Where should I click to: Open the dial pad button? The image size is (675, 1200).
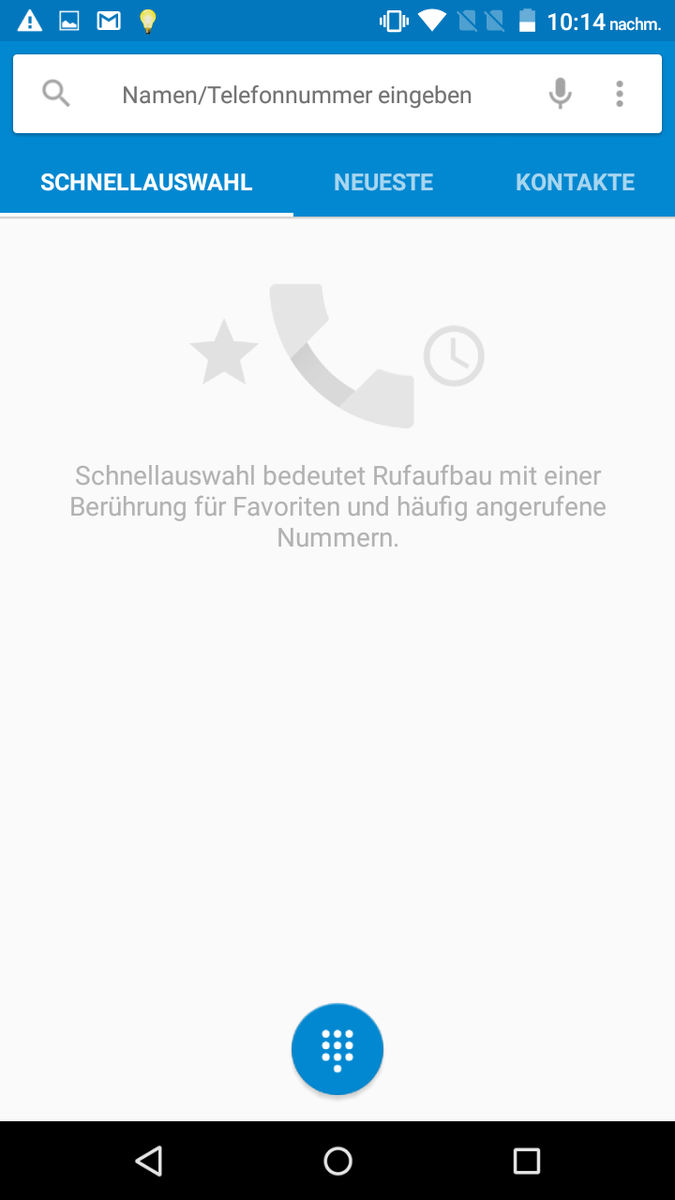pos(337,1049)
